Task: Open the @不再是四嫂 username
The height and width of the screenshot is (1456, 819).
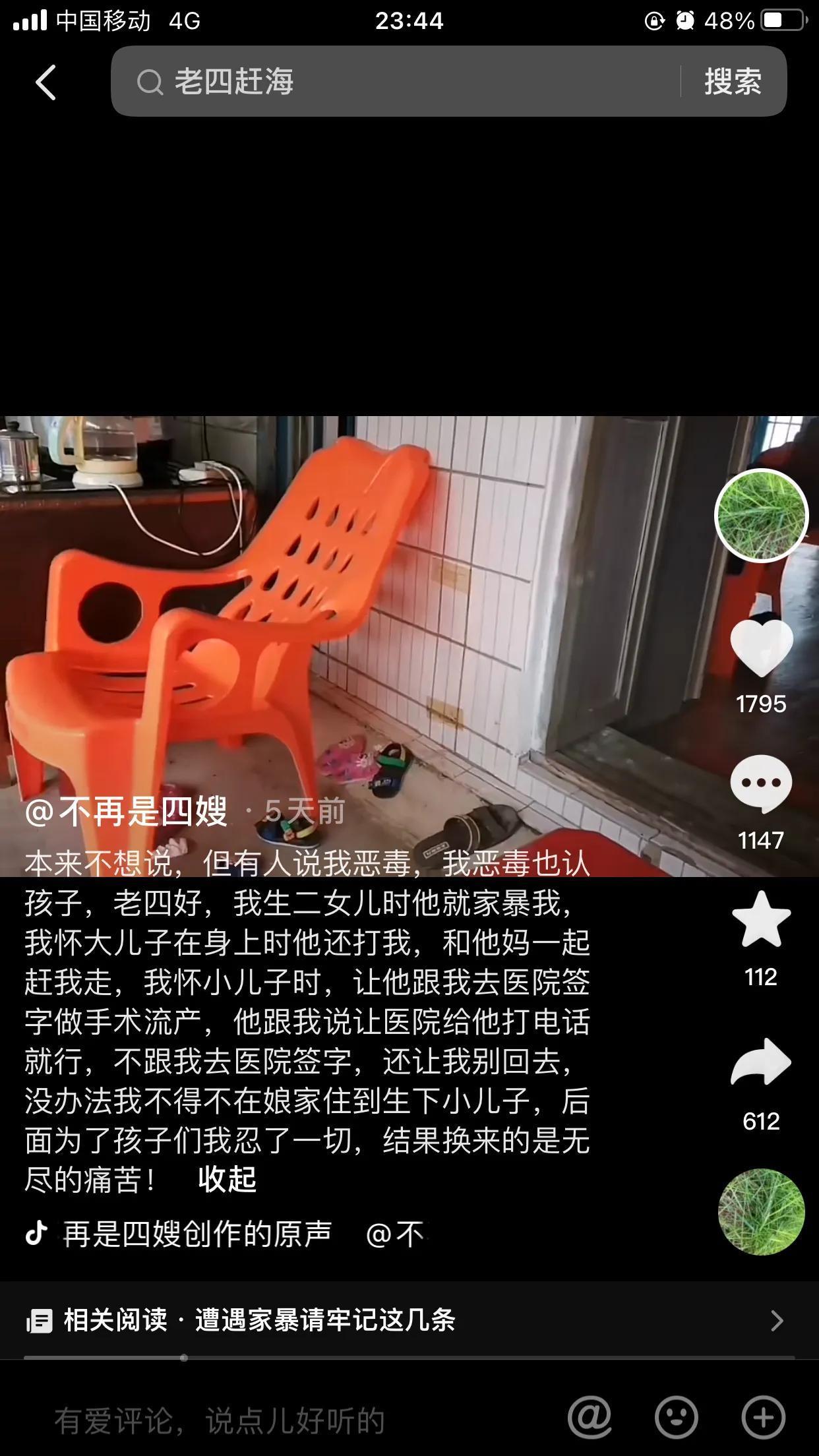Action: (127, 811)
